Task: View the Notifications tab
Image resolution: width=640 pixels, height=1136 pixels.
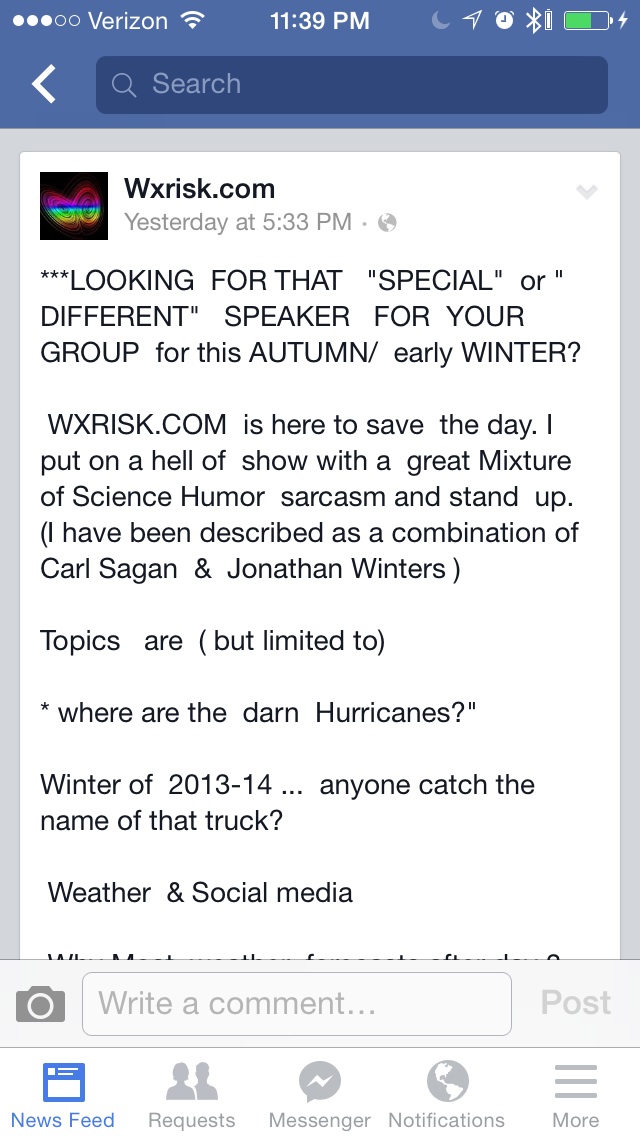Action: (x=446, y=1095)
